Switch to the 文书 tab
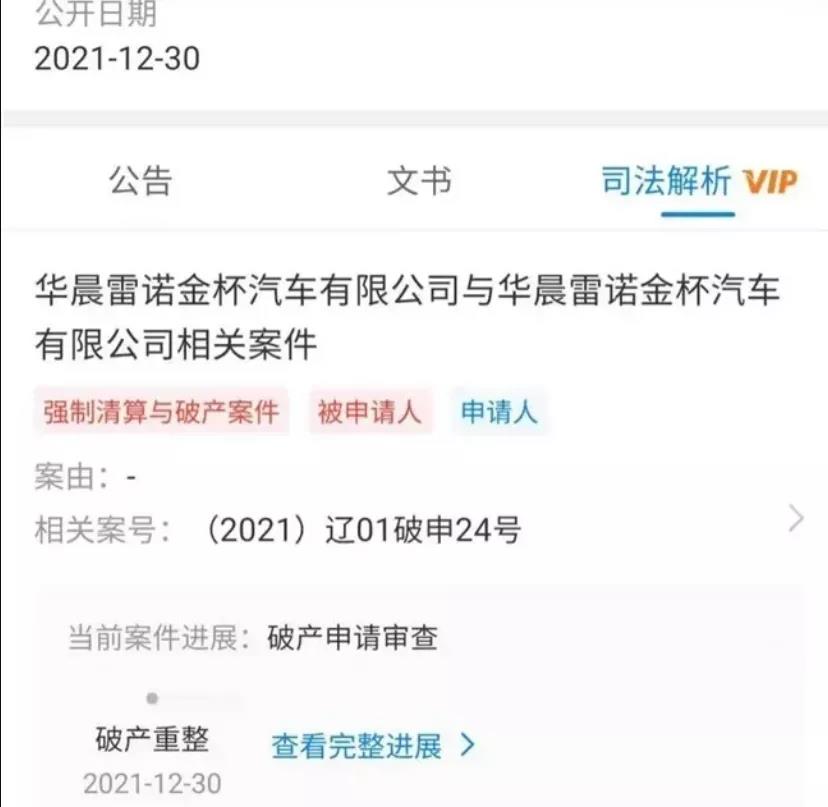Screen dimensions: 828x807 coord(419,181)
